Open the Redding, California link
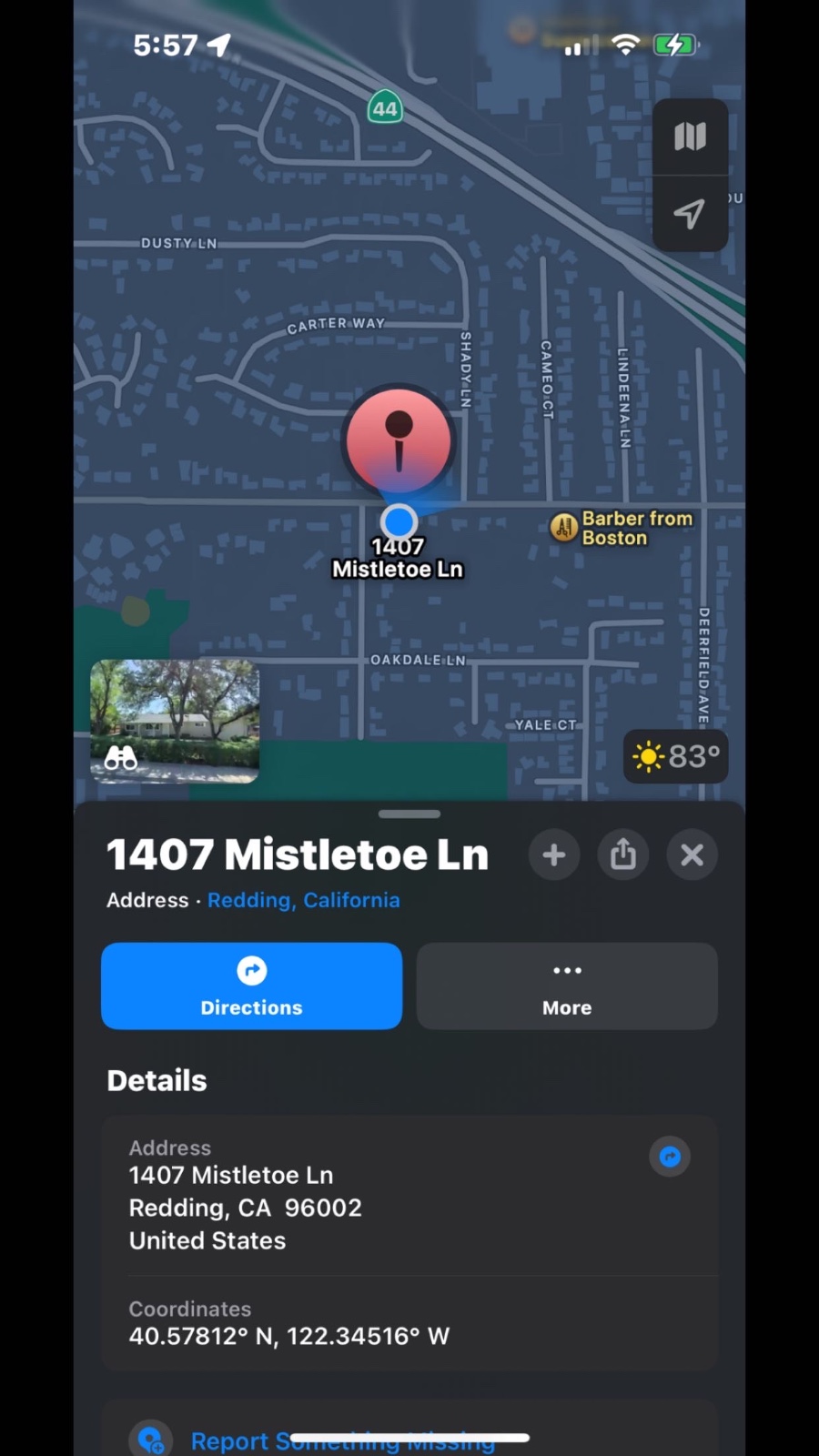The width and height of the screenshot is (819, 1456). (303, 900)
